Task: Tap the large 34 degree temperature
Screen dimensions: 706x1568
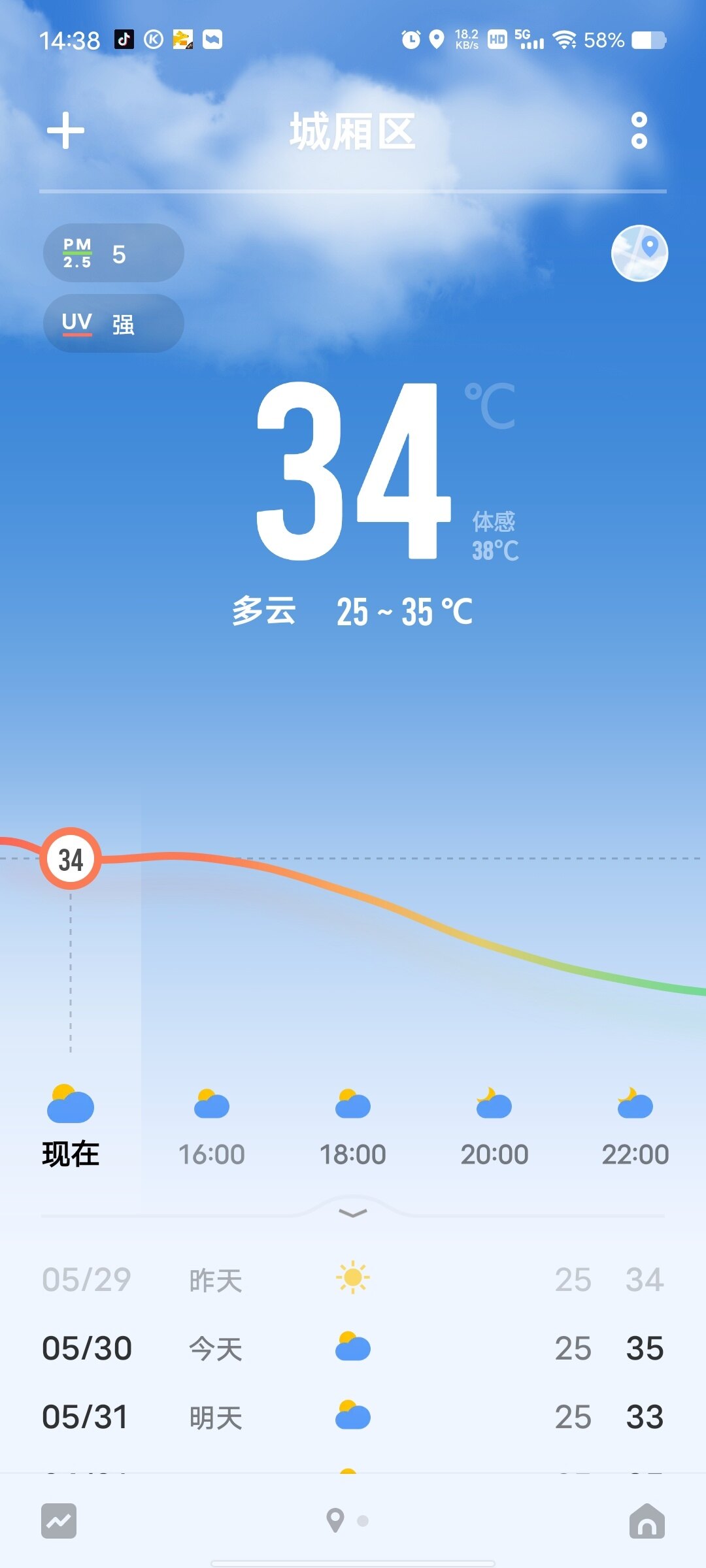Action: (x=353, y=472)
